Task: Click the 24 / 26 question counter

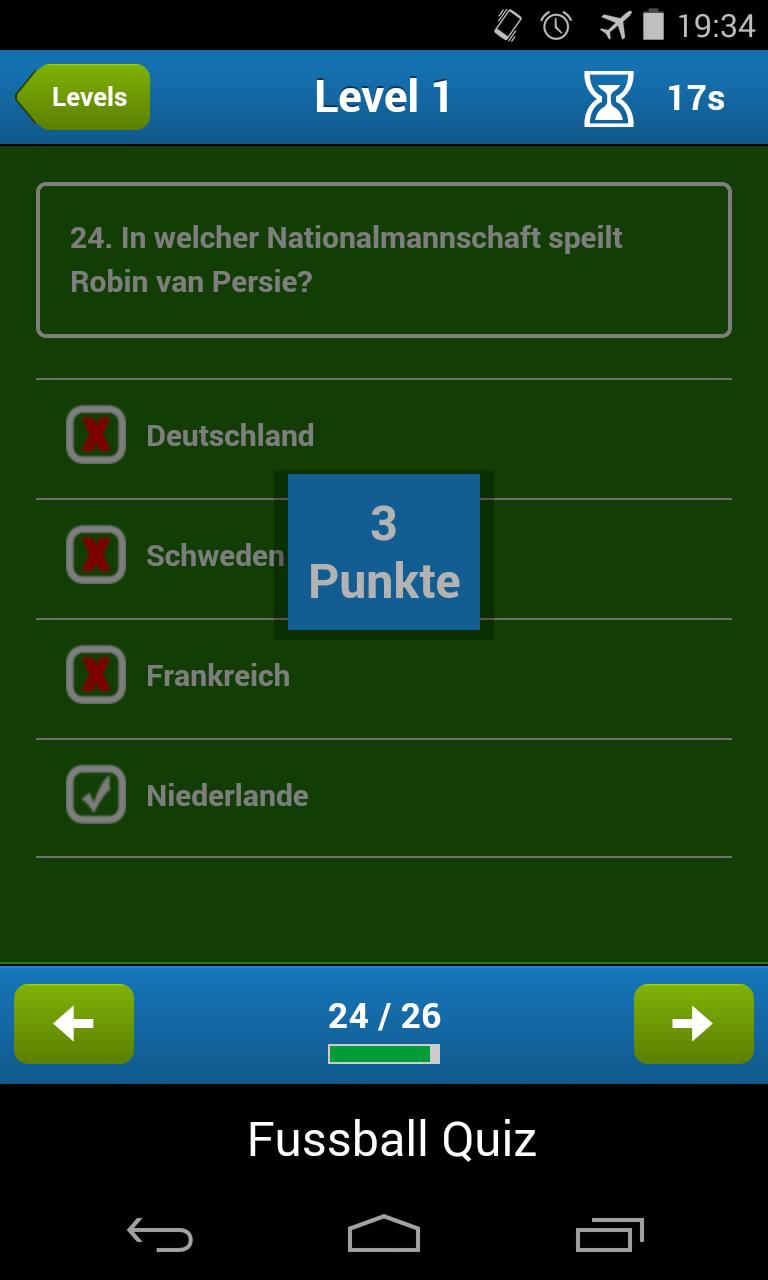Action: (x=383, y=1013)
